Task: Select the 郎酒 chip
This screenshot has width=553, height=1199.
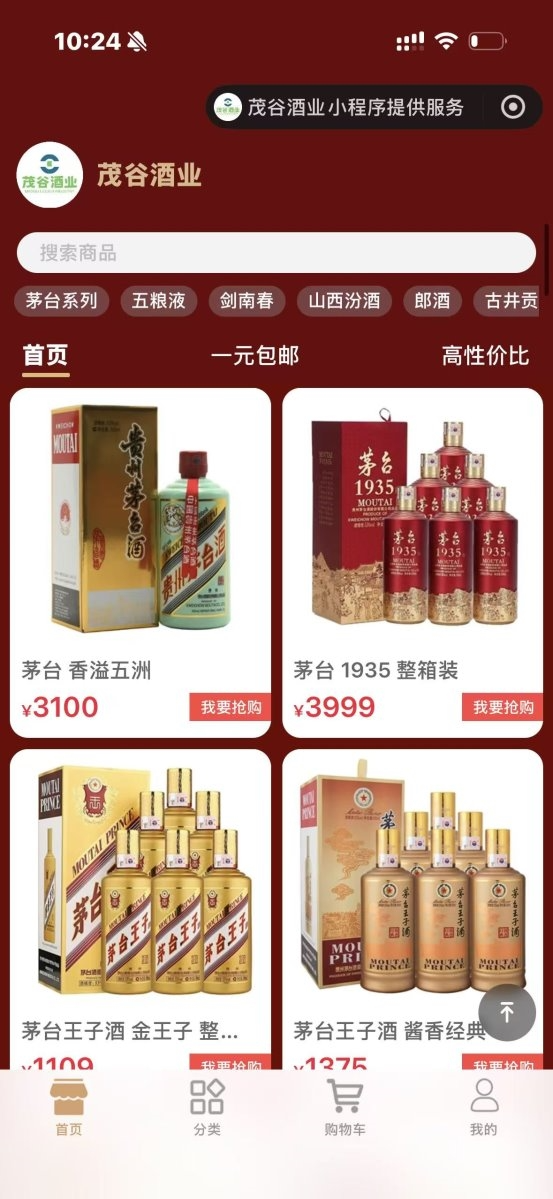Action: 432,301
